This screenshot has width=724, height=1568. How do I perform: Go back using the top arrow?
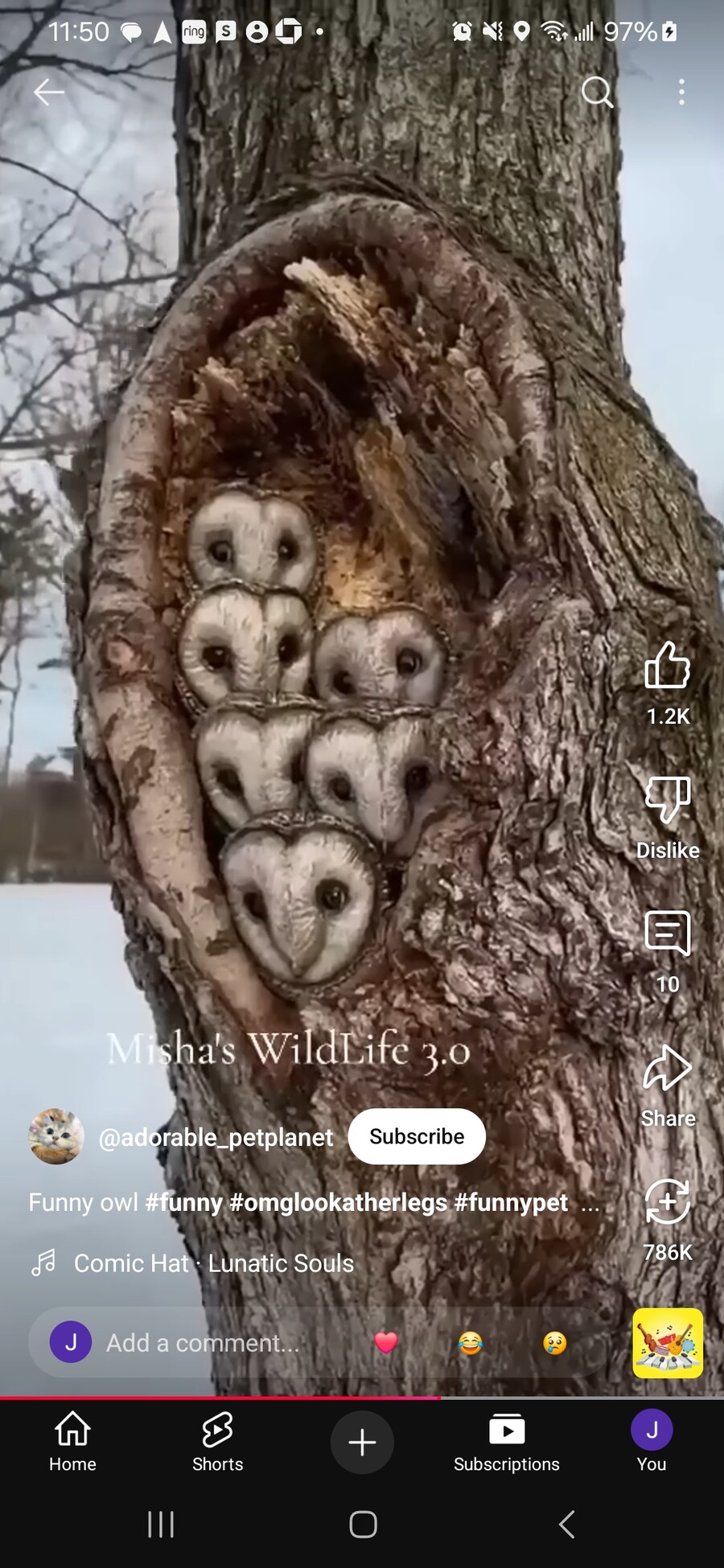pos(48,92)
